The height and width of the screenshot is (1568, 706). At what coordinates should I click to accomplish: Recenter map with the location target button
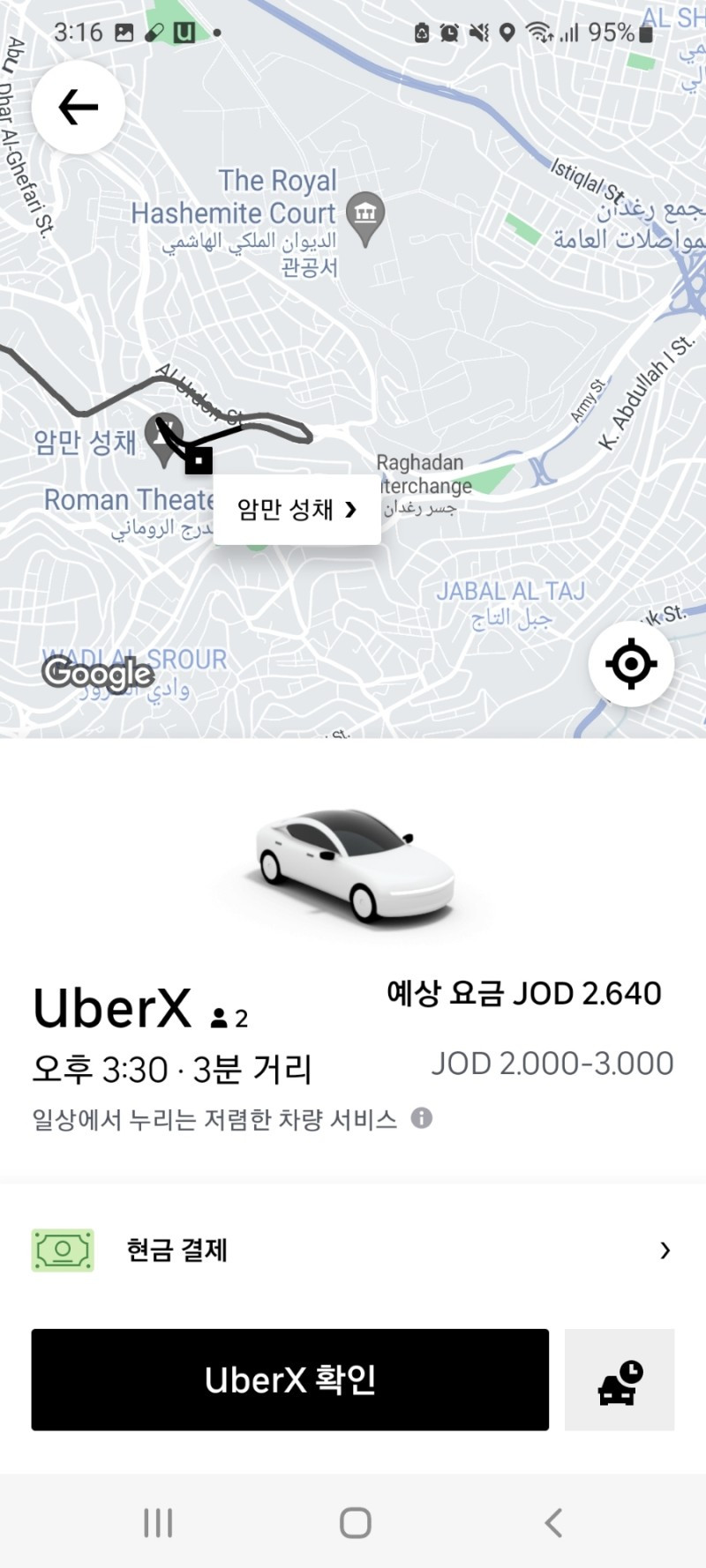630,664
